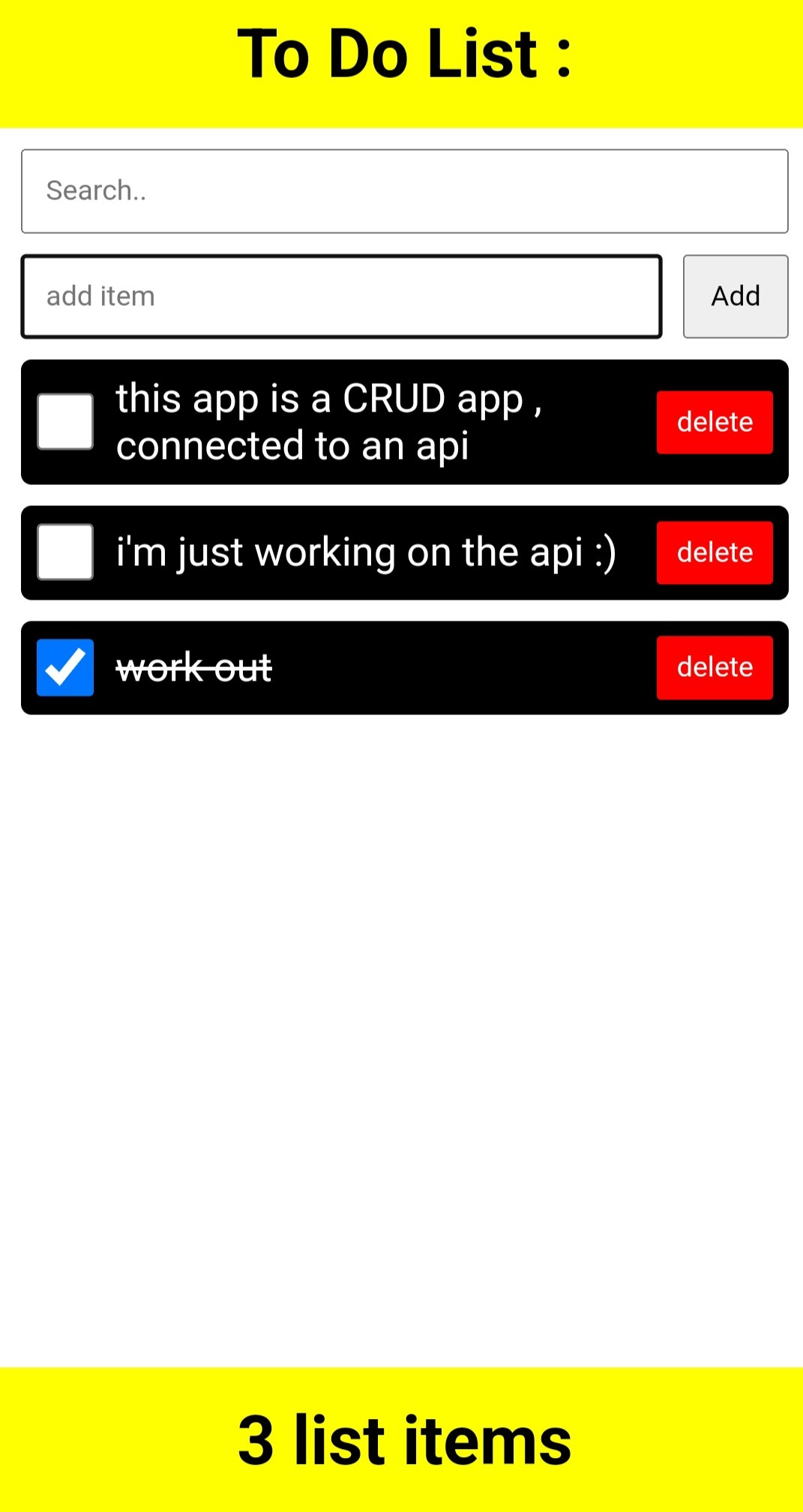Uncheck the work out checkbox

coord(65,668)
